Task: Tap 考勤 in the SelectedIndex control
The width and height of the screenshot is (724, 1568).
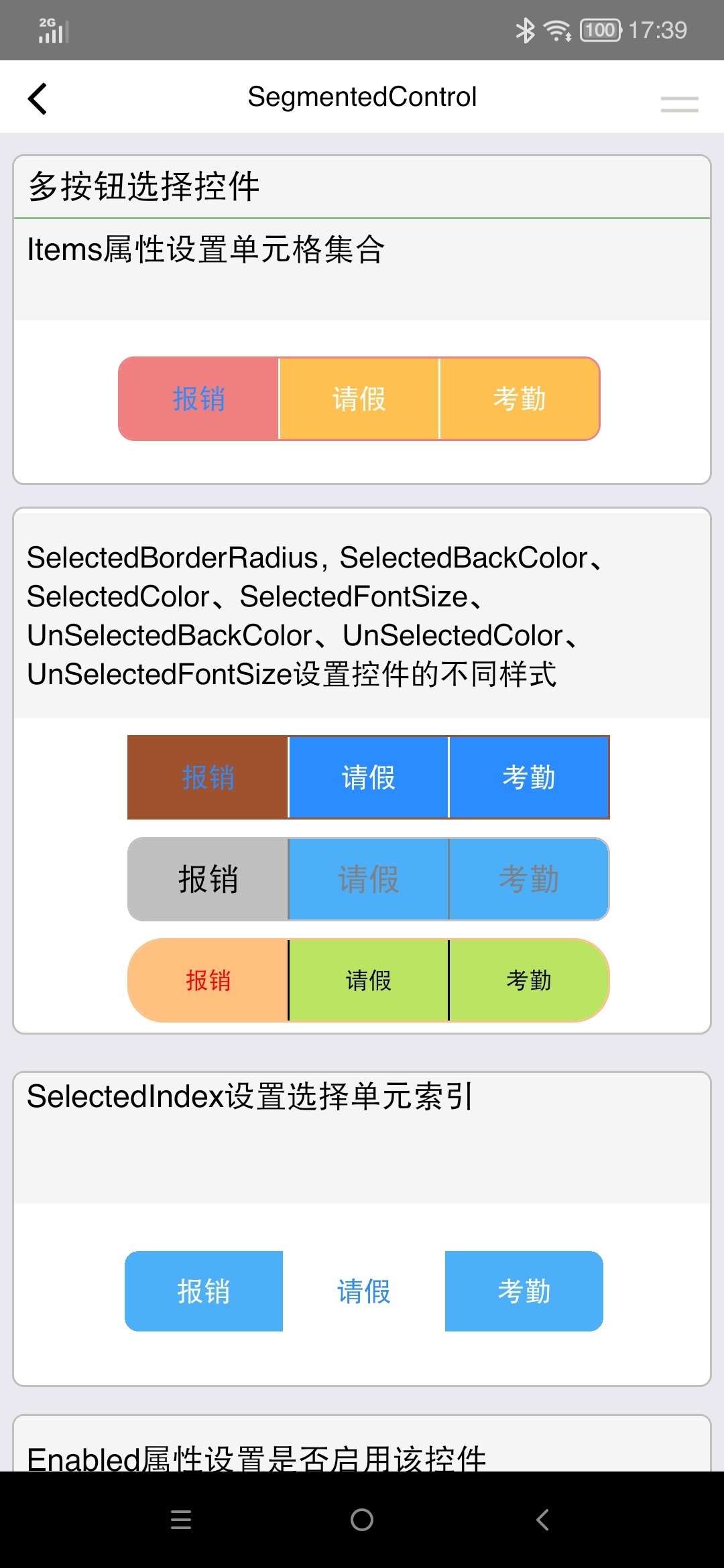Action: coord(524,1291)
